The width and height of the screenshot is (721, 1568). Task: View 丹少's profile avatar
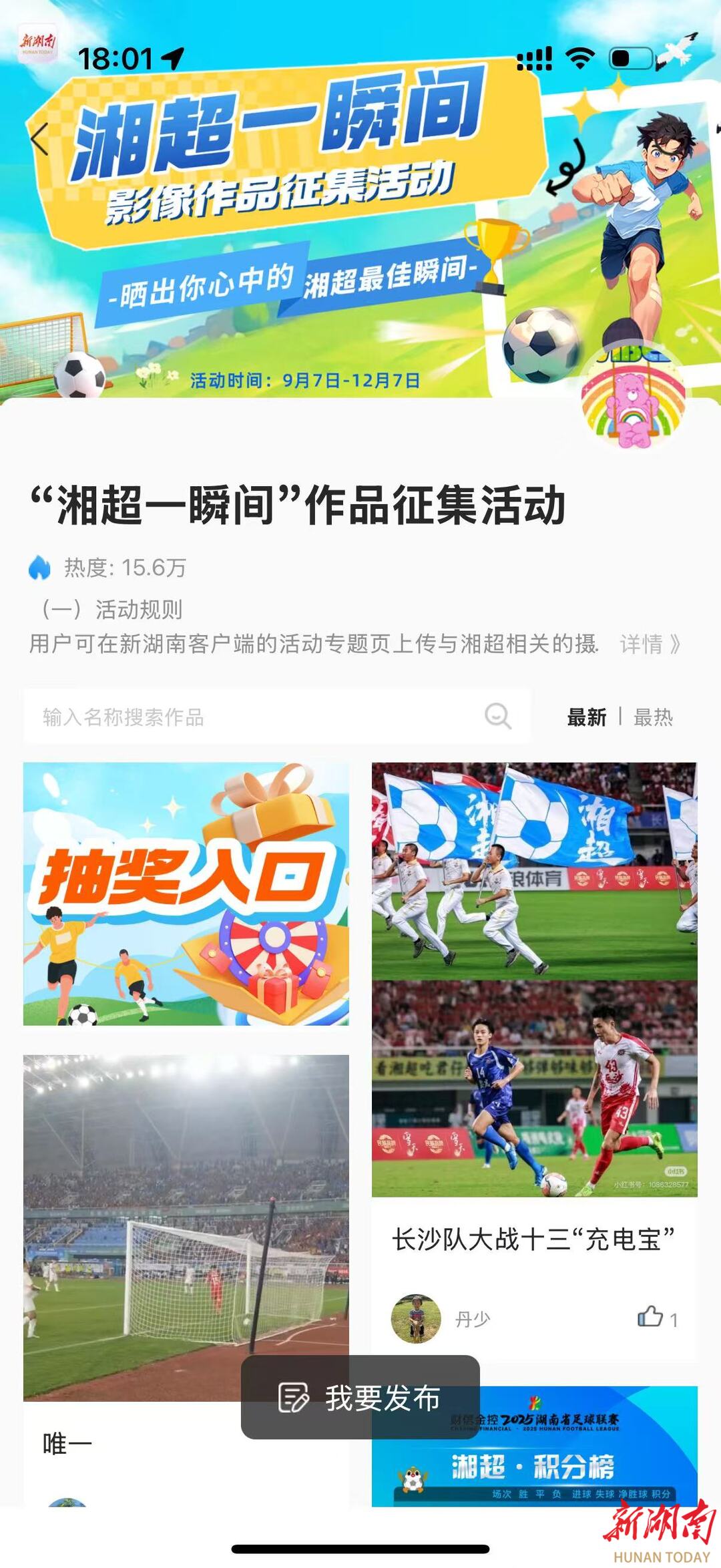coord(416,1318)
